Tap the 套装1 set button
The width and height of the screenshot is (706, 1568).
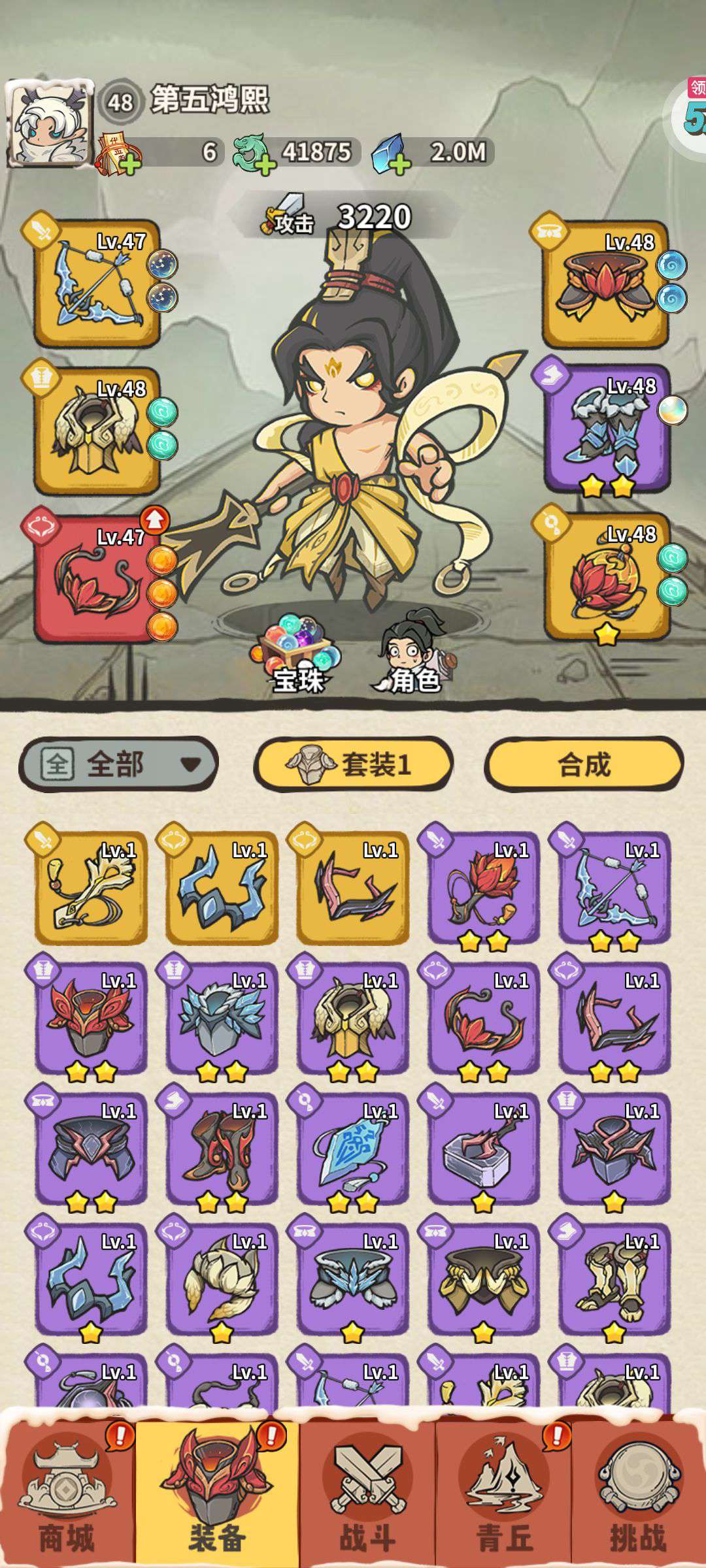[x=353, y=764]
